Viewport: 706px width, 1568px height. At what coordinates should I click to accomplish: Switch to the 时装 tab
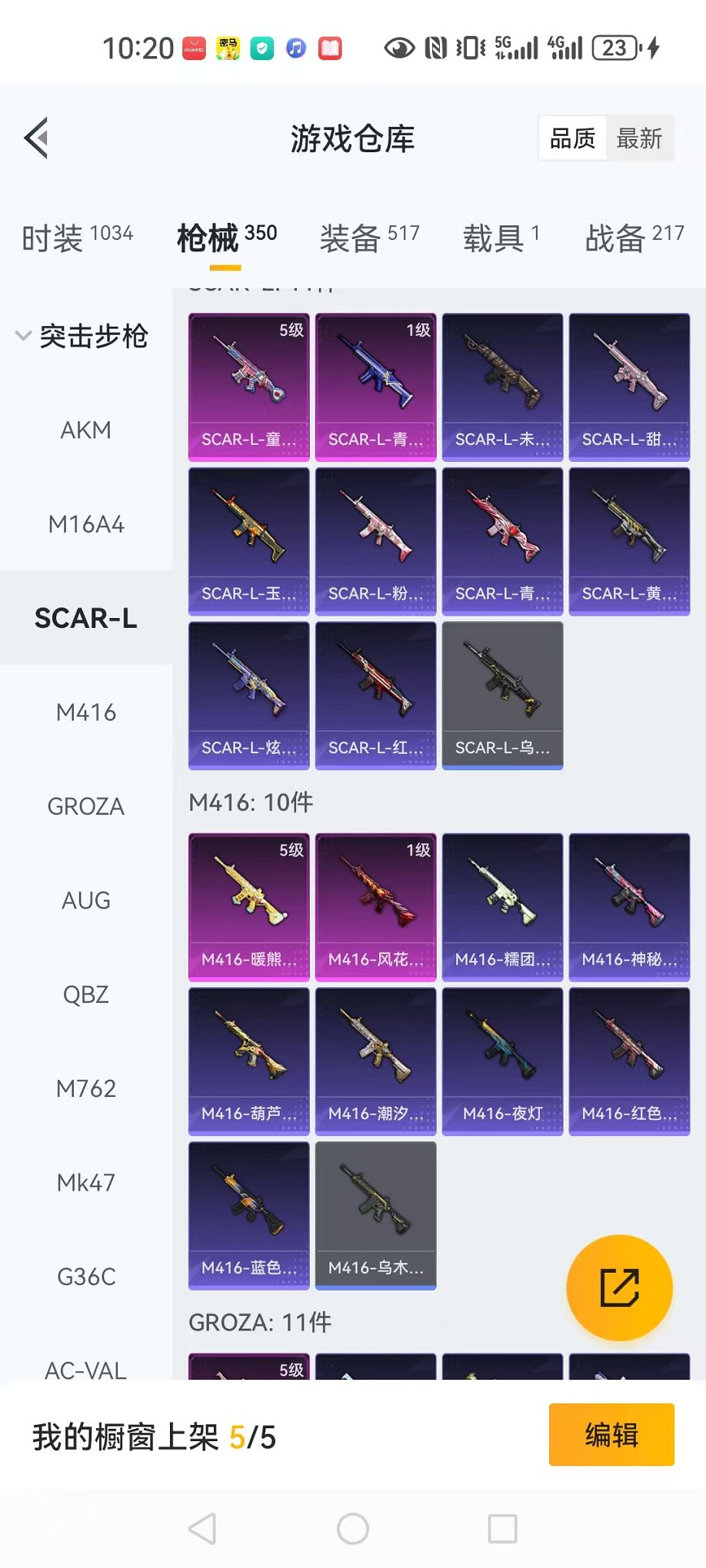[x=77, y=238]
